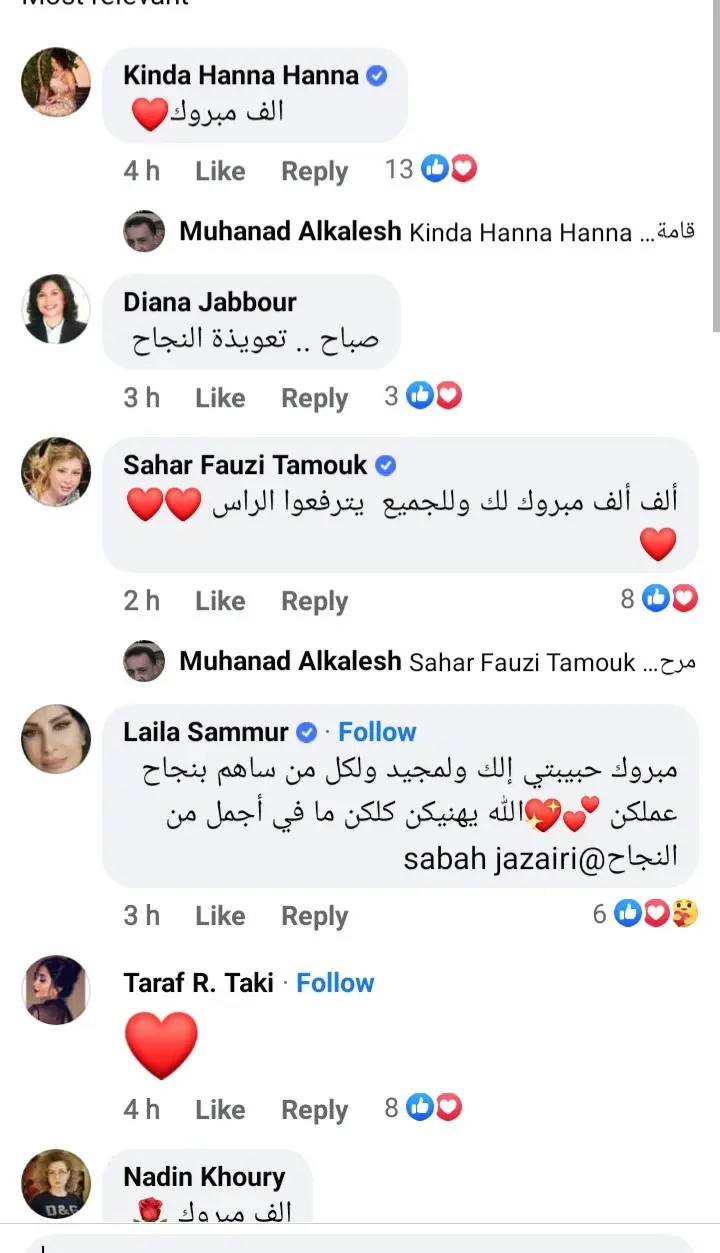Reply to Sahar Fauzi Tamouk's comment

click(x=314, y=601)
